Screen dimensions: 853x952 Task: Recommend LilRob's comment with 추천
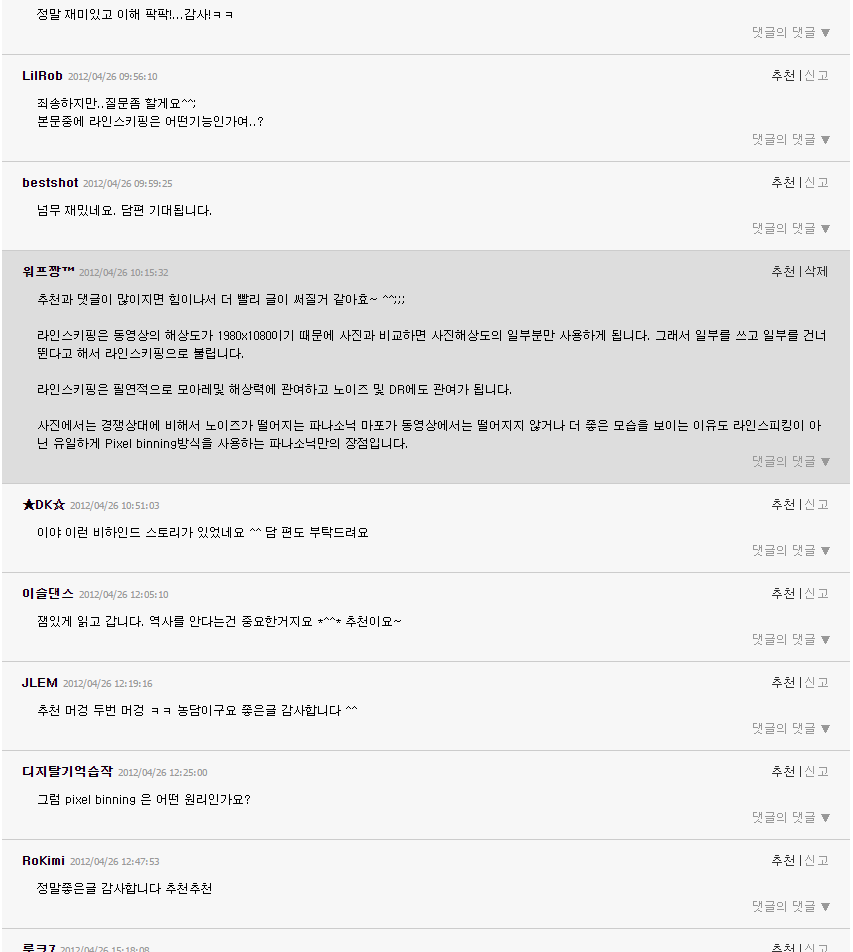point(783,76)
